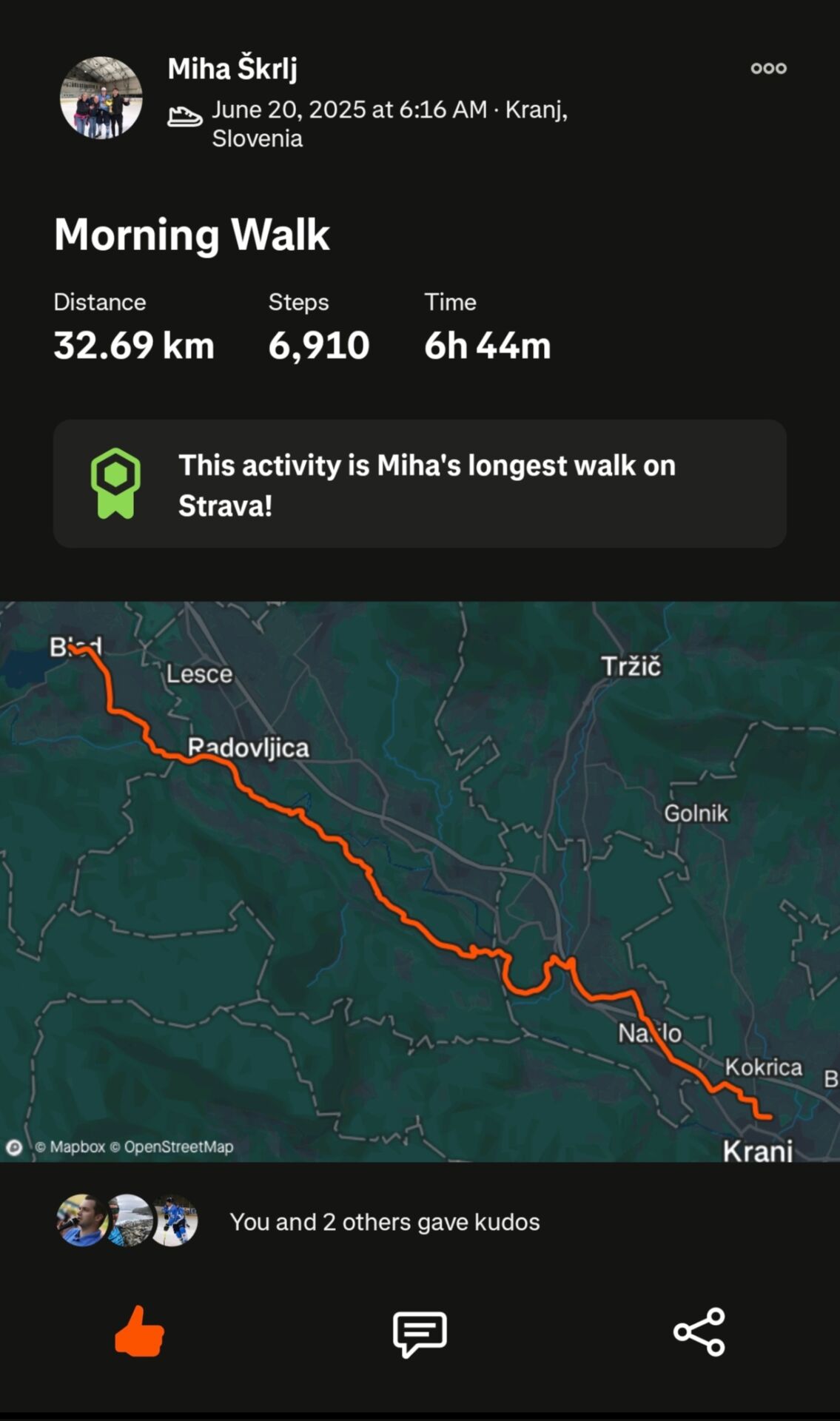
Task: Open the comments for this activity
Action: pos(420,1333)
